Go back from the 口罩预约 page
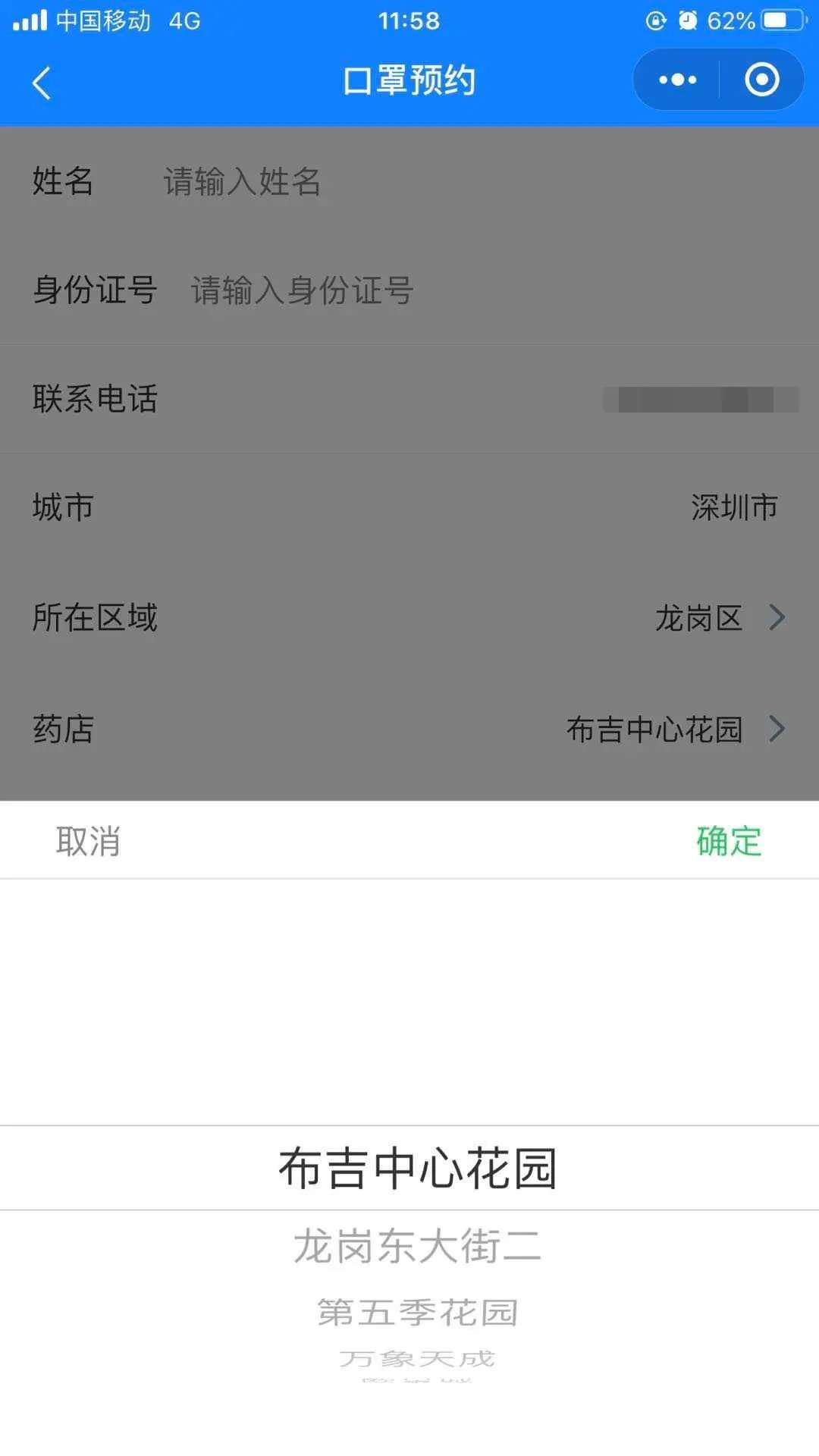The image size is (819, 1456). [42, 82]
